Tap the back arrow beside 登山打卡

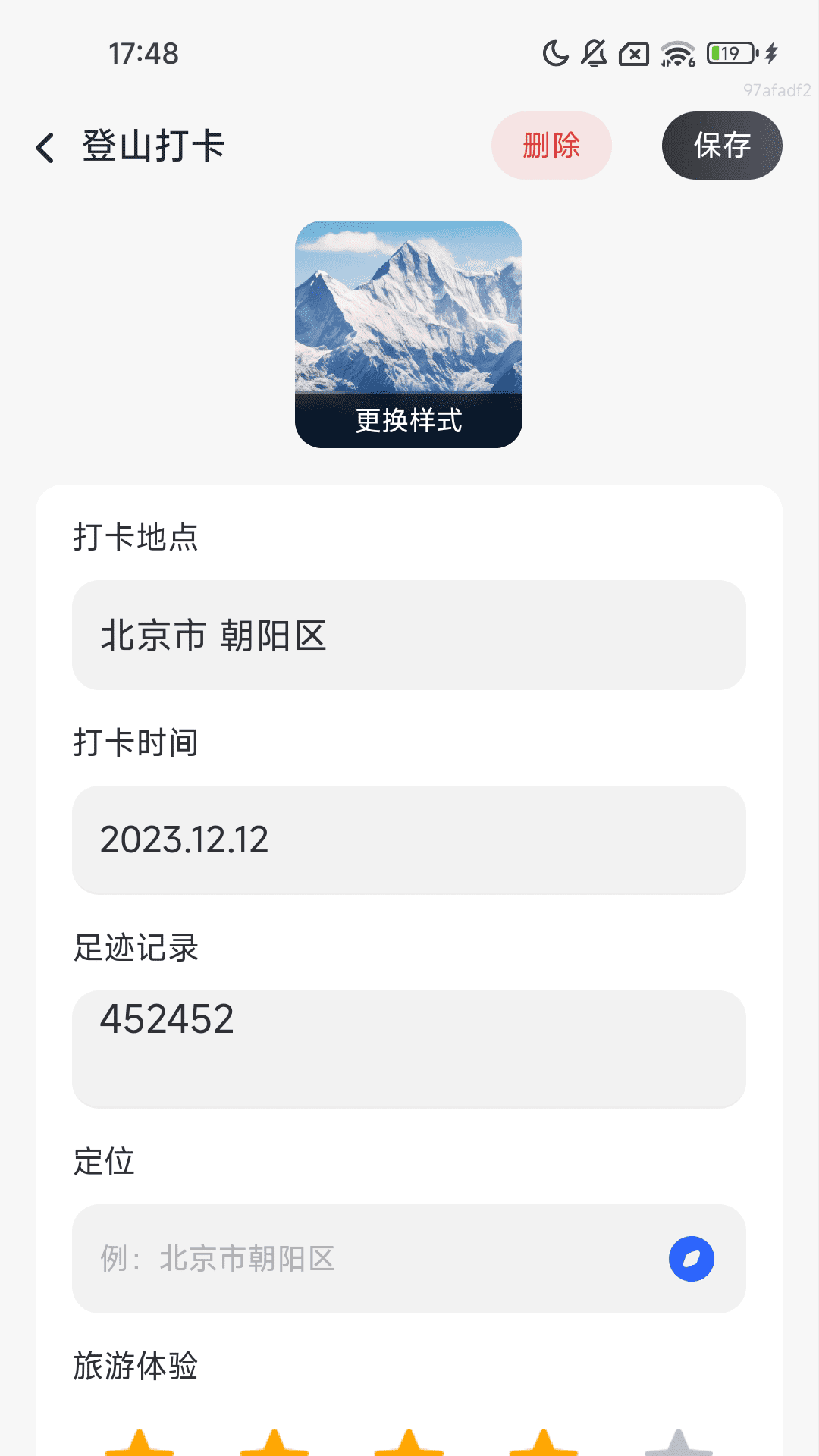[x=45, y=146]
